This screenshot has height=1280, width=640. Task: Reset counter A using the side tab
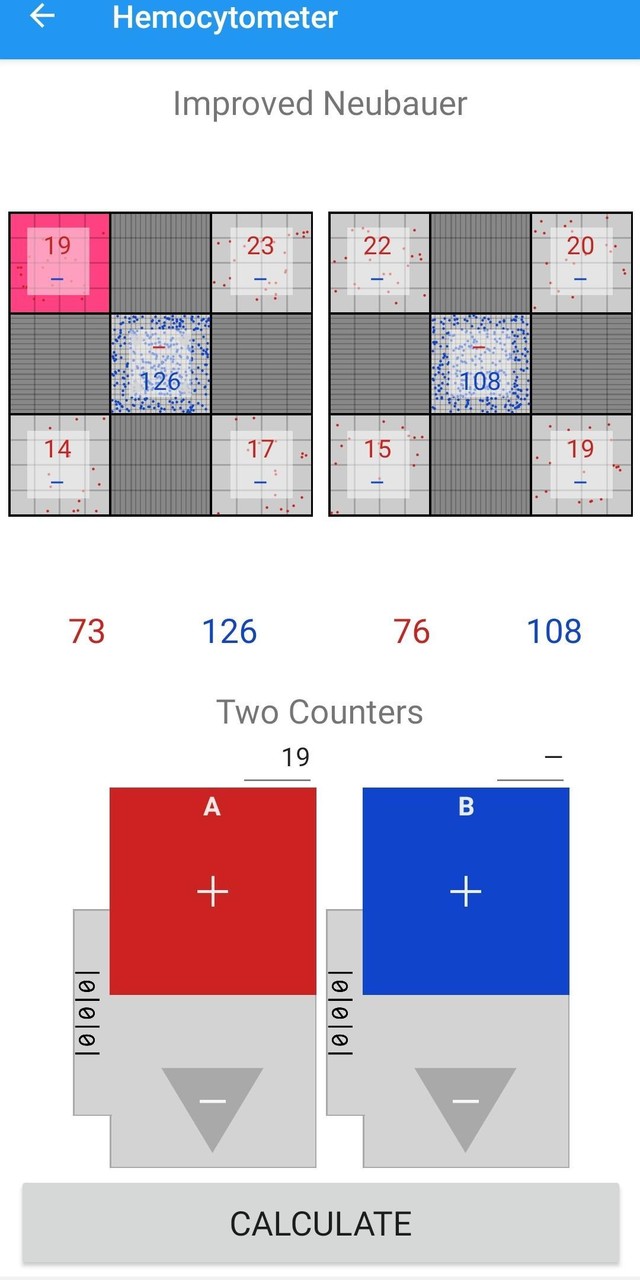(x=90, y=1012)
